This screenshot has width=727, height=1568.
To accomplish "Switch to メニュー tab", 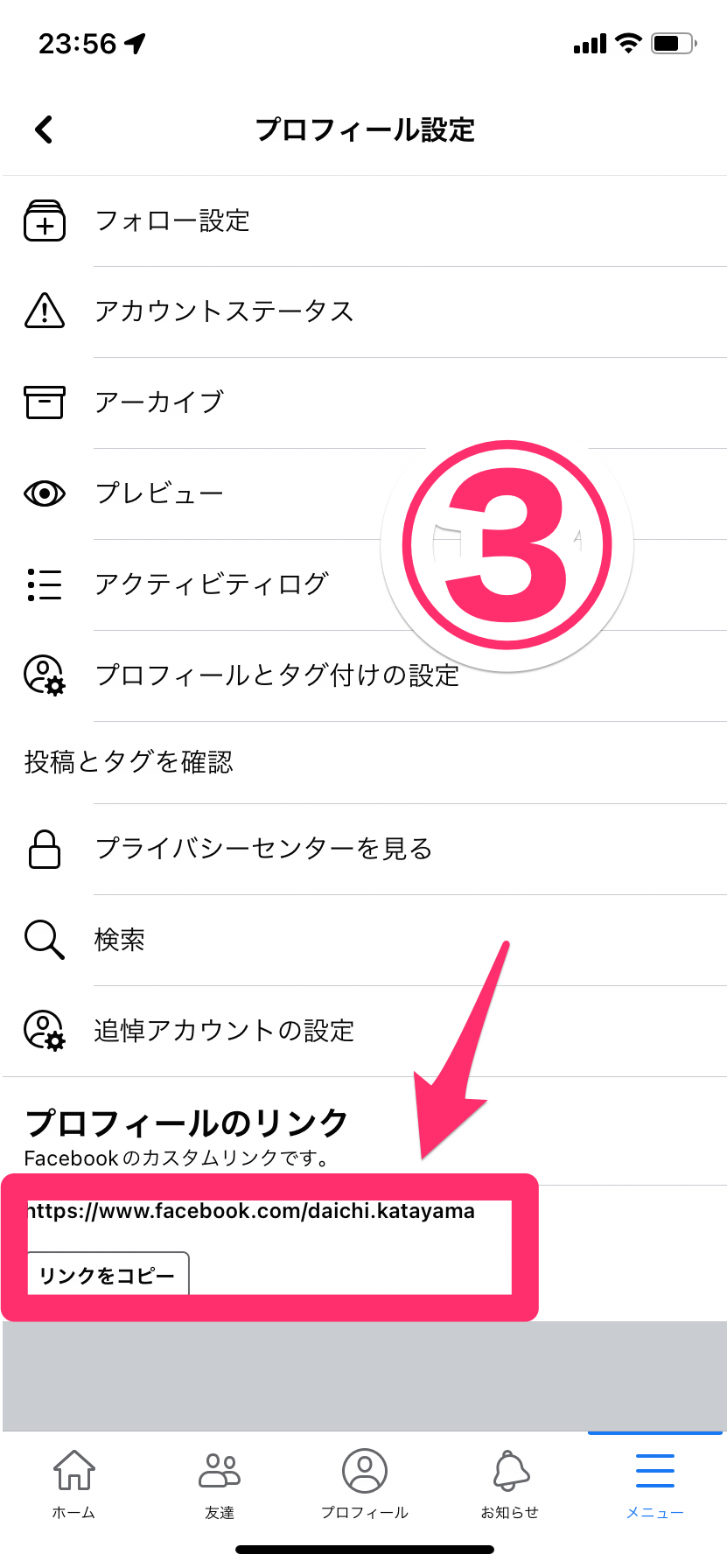I will pyautogui.click(x=654, y=1482).
